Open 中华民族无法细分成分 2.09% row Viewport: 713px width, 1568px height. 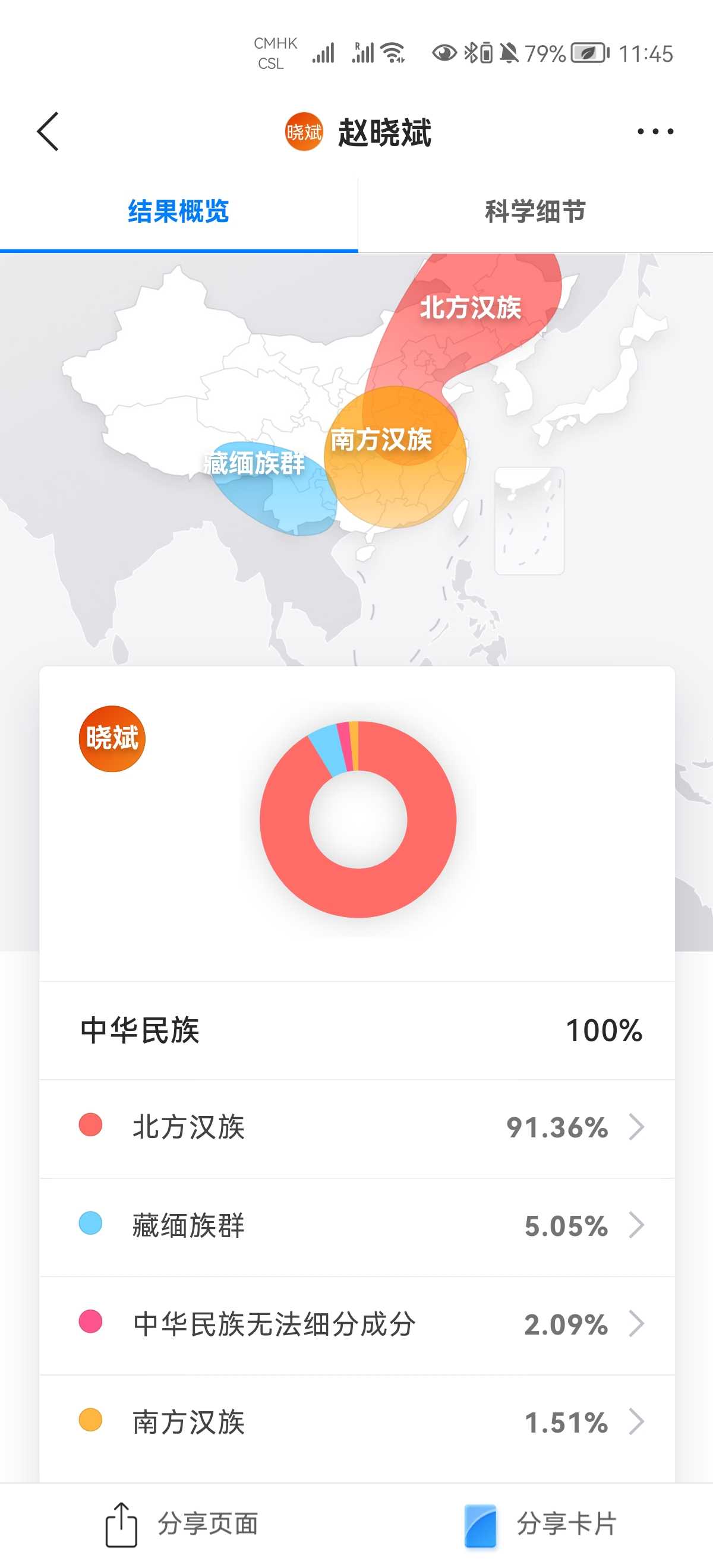(357, 1324)
